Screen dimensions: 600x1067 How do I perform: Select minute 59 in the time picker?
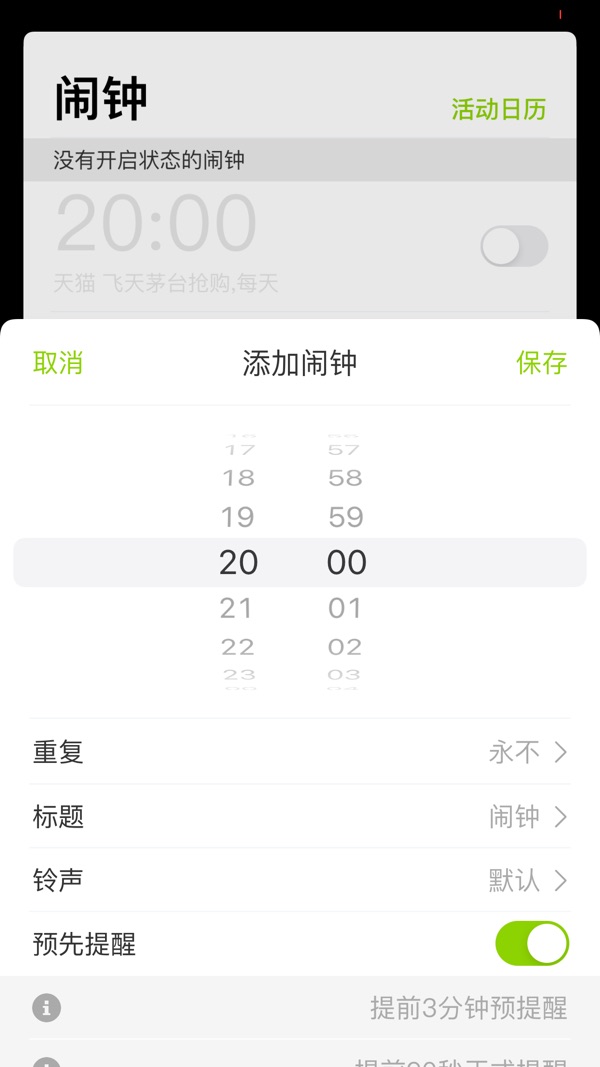coord(346,517)
